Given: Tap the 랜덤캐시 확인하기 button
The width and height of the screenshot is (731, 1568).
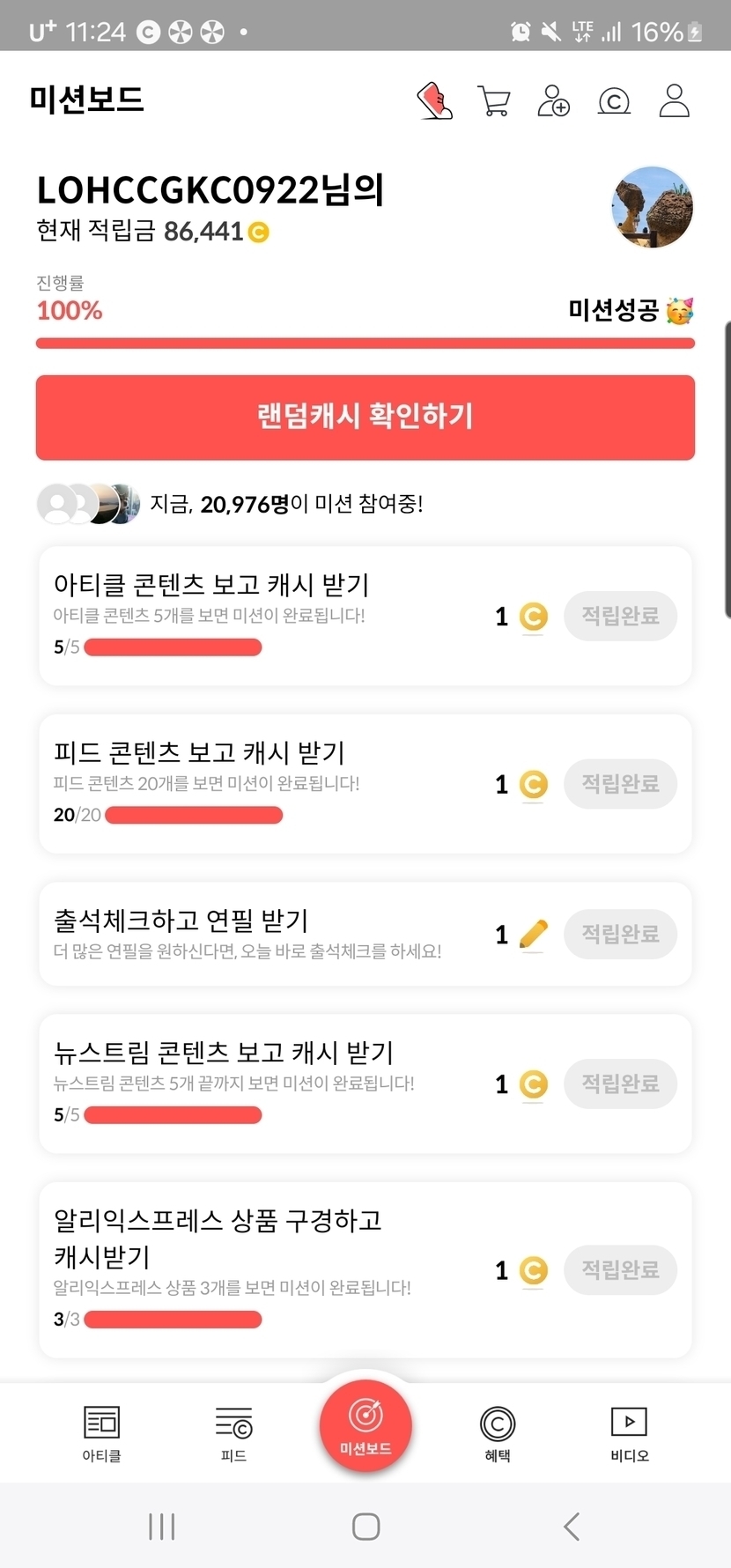Looking at the screenshot, I should click(x=365, y=417).
